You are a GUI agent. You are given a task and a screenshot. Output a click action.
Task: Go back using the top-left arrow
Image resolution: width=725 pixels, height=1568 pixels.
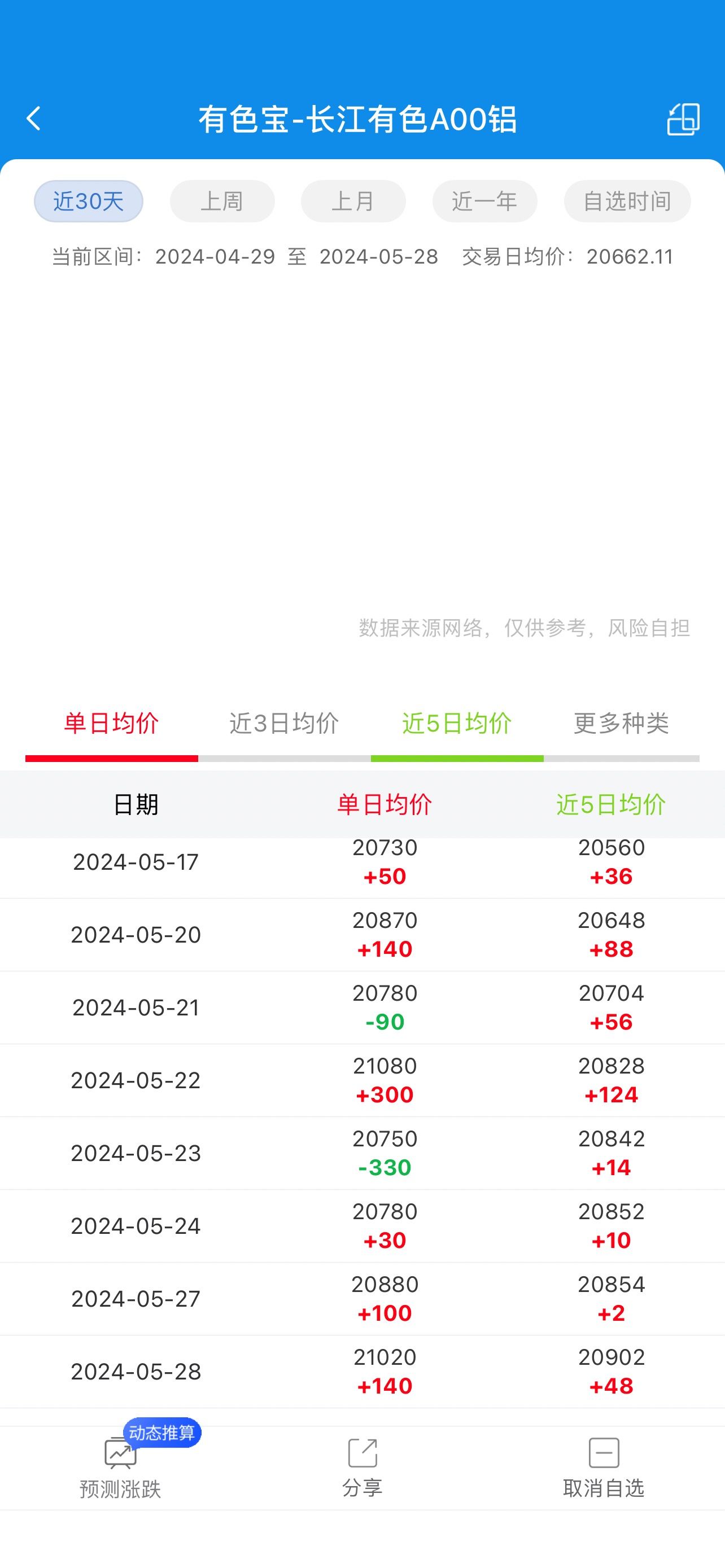(33, 119)
